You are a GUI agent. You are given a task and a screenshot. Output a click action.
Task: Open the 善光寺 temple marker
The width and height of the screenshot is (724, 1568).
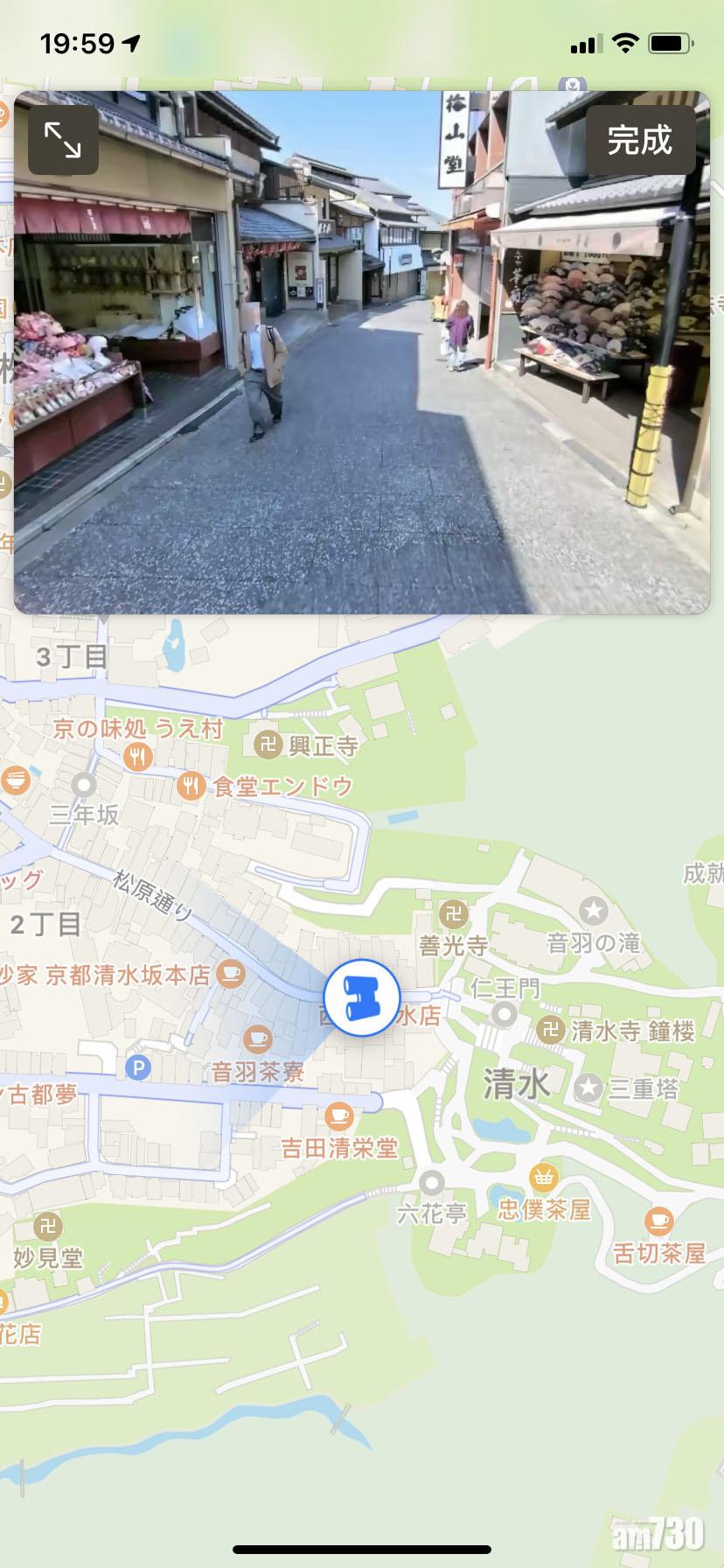coord(453,915)
